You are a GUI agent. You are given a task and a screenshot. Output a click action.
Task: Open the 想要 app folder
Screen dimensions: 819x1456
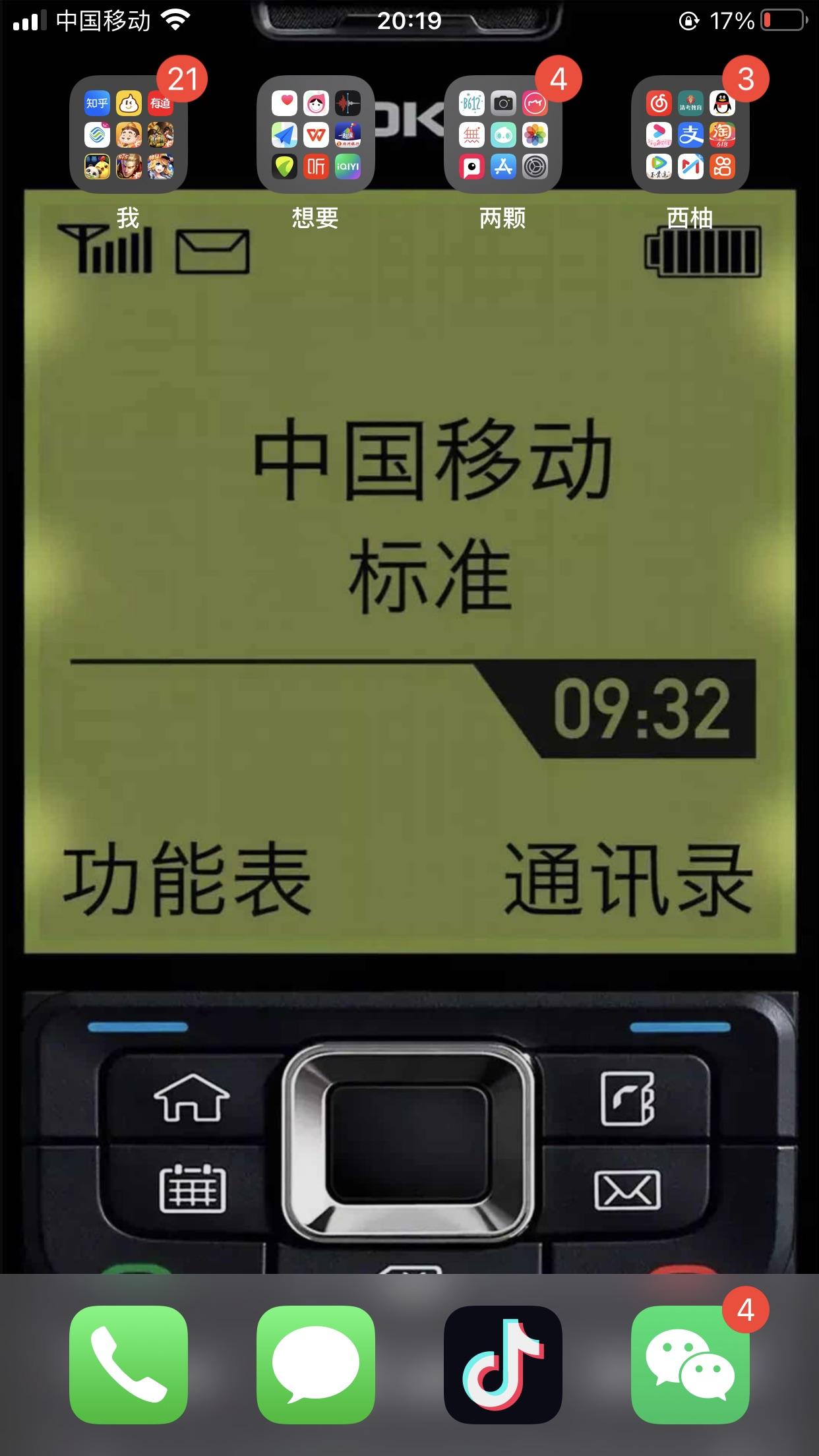[x=316, y=135]
